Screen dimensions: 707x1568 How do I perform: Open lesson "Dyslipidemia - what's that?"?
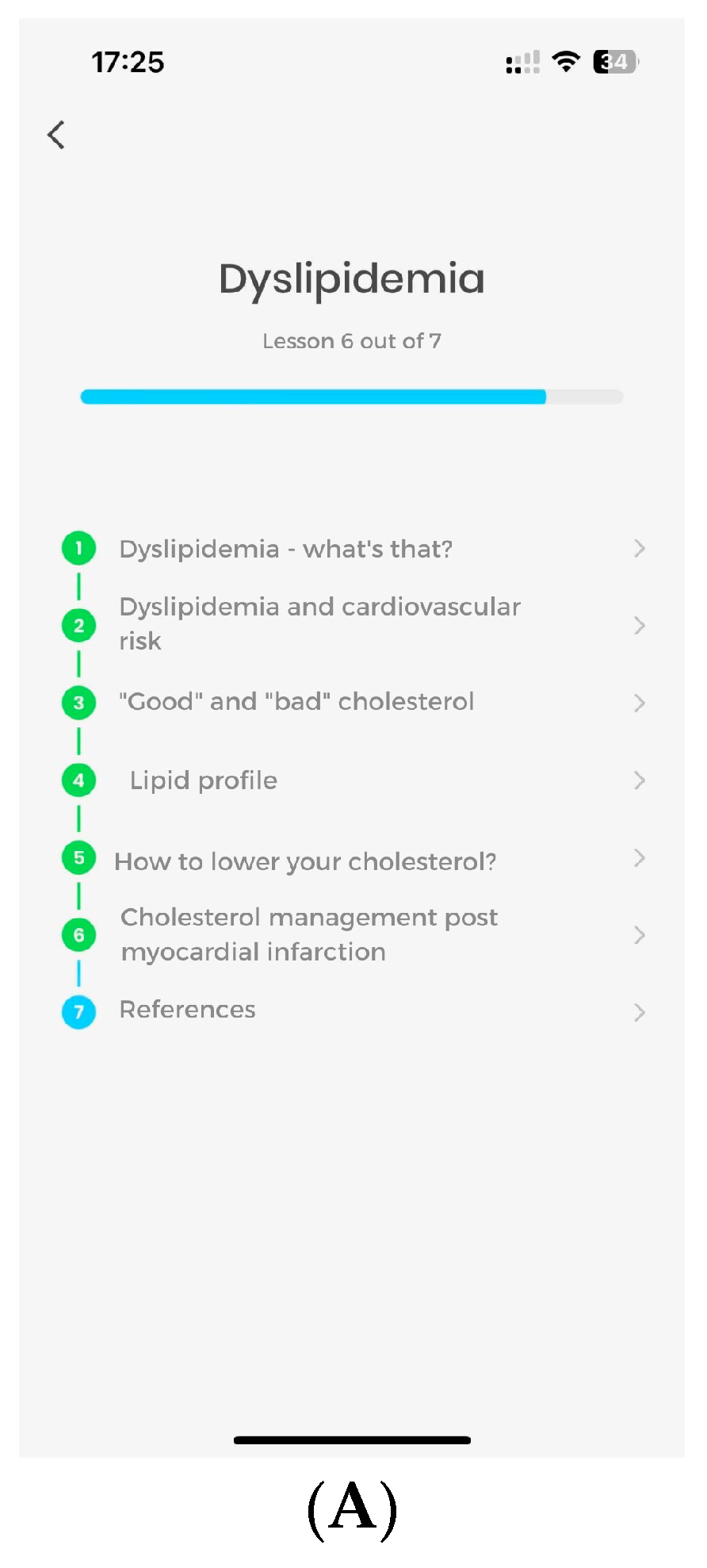point(285,549)
